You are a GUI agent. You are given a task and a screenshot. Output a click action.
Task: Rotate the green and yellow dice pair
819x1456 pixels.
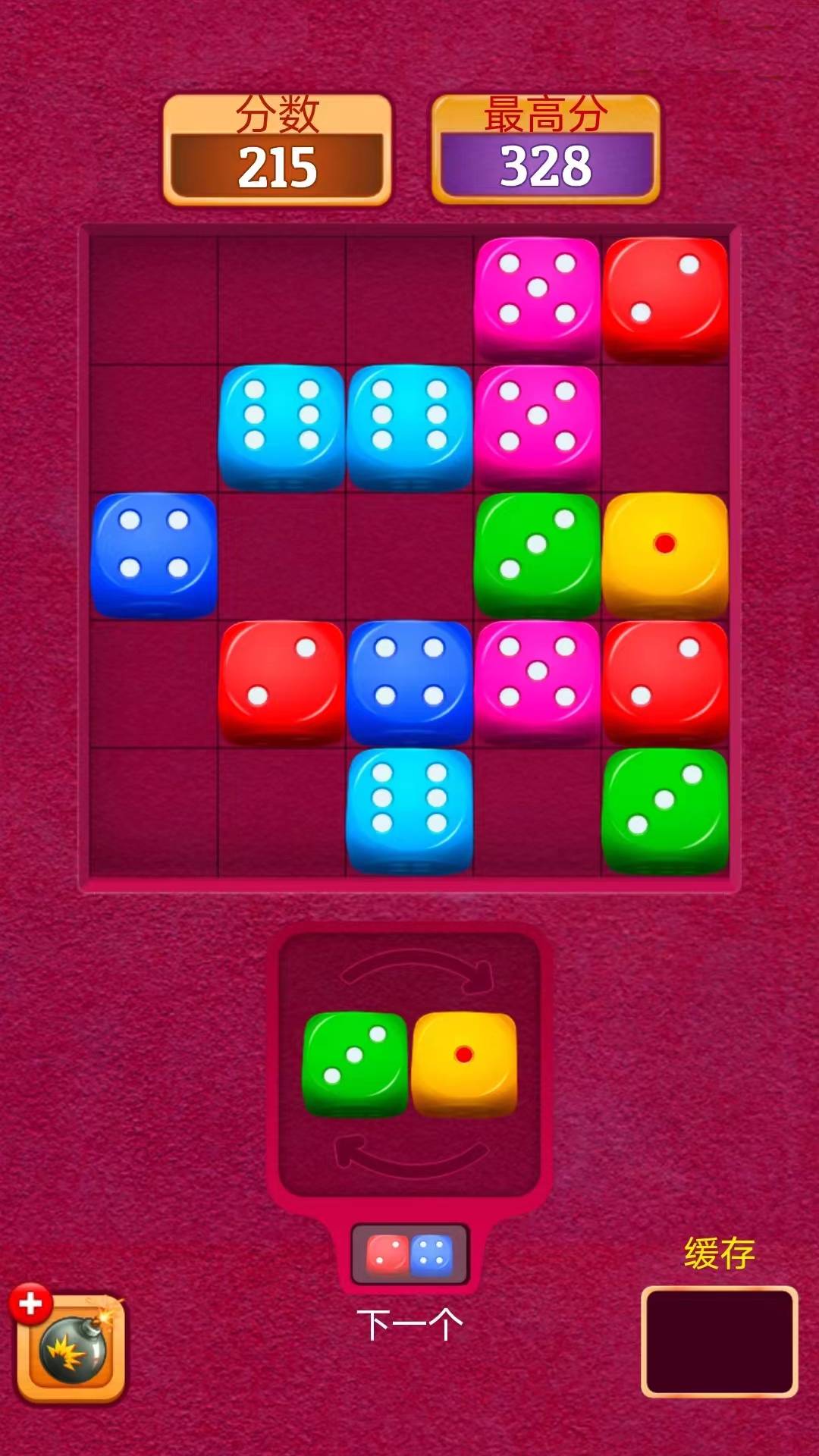[409, 1063]
